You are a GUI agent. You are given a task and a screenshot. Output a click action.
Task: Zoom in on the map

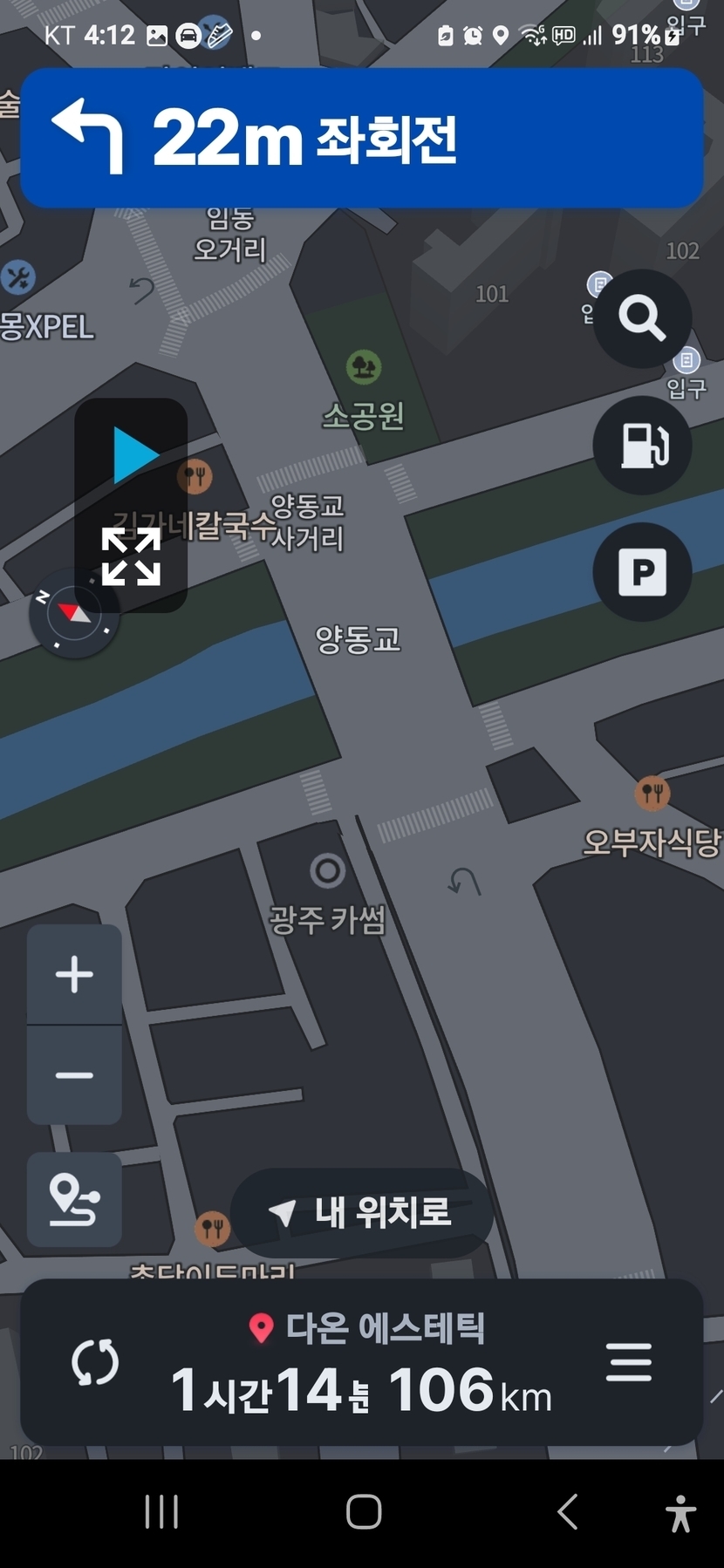coord(74,974)
